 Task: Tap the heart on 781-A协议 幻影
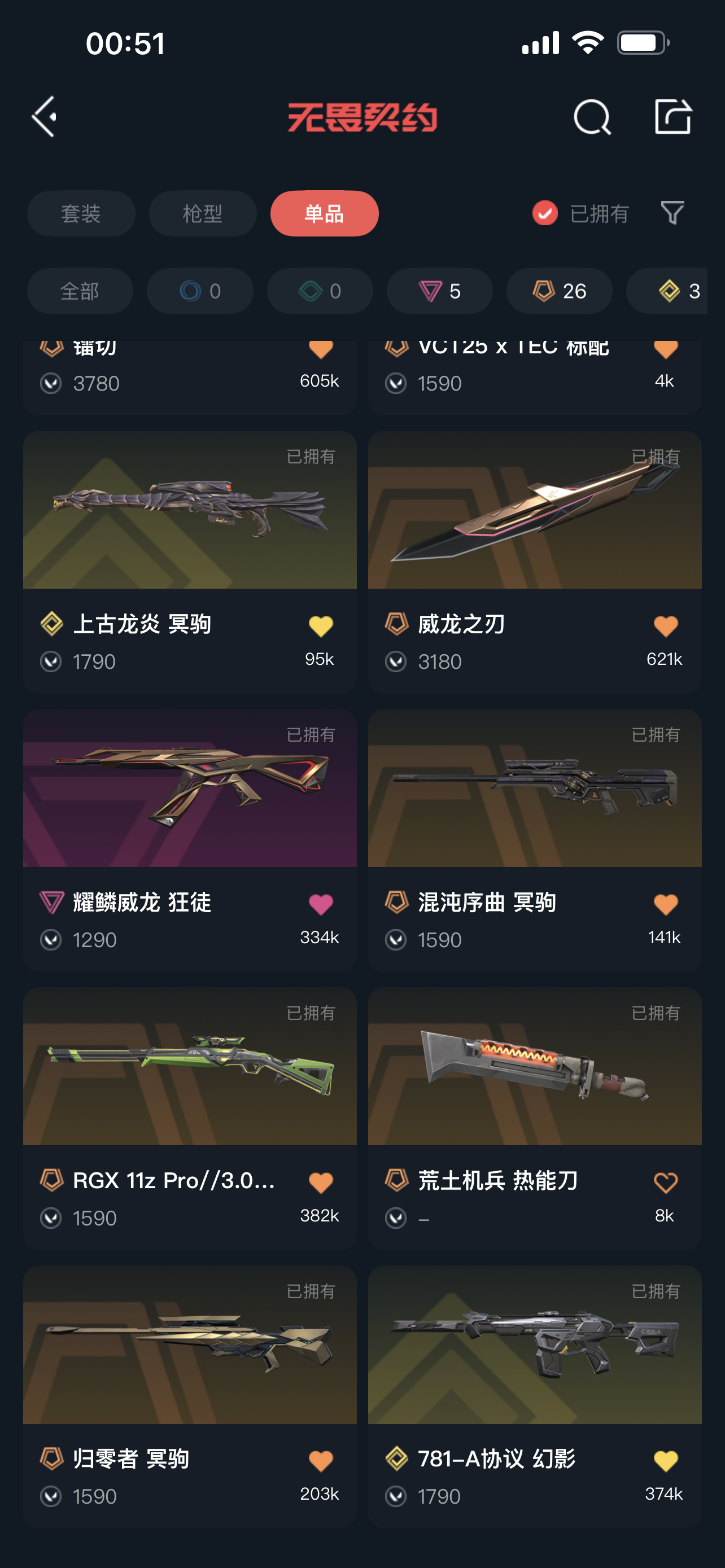[665, 1461]
